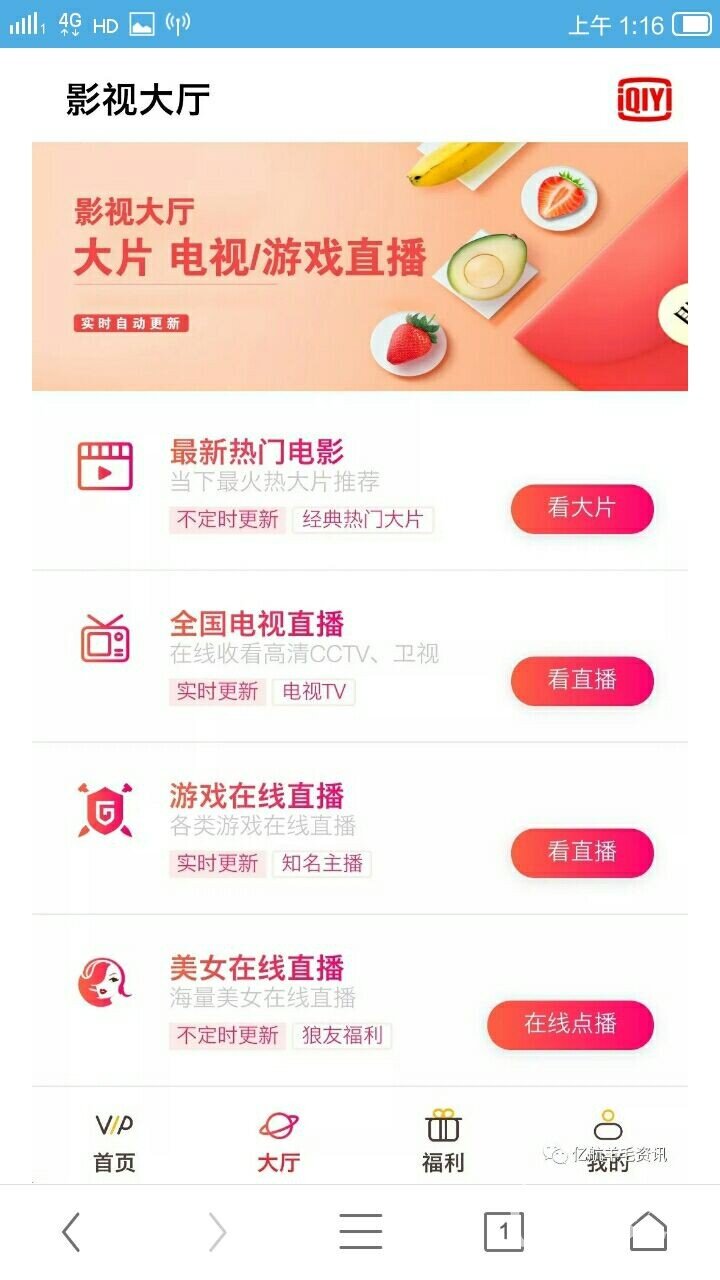Tap 看直播 for 游戏在线直播
Screen dimensions: 720x1280
point(582,852)
